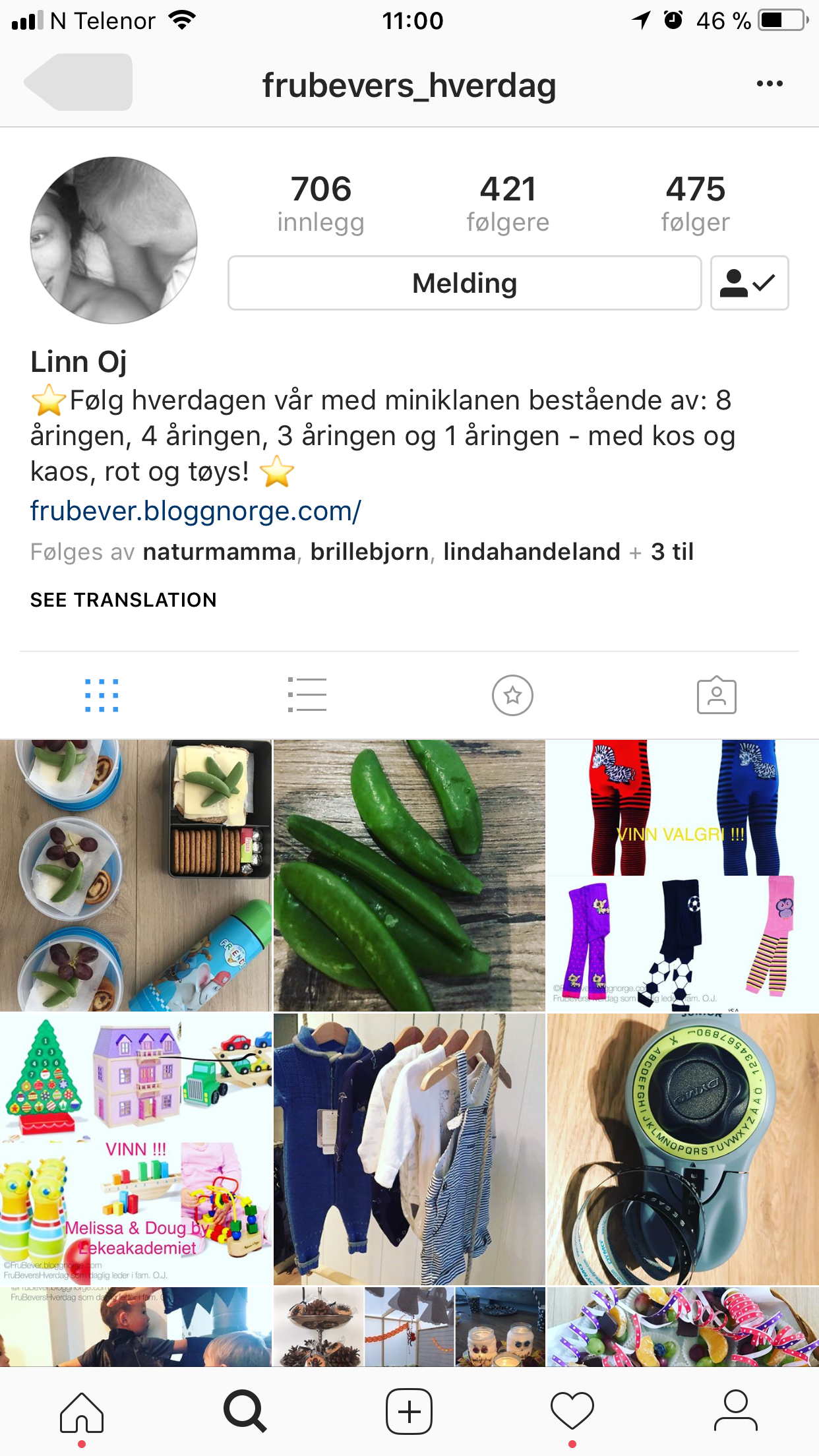Tap SEE TRANSLATION under the bio

point(123,599)
